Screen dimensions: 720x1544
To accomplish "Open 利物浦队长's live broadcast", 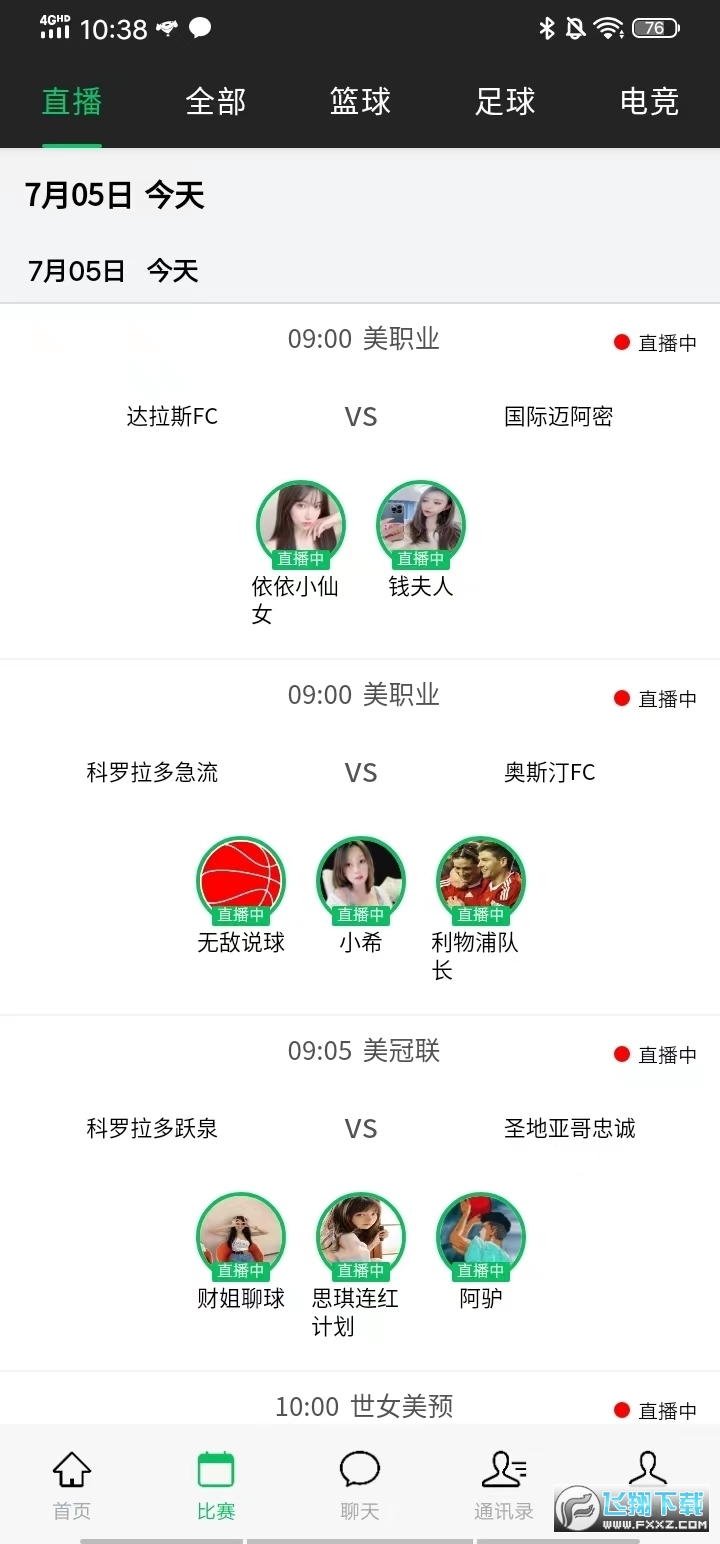I will (x=481, y=881).
